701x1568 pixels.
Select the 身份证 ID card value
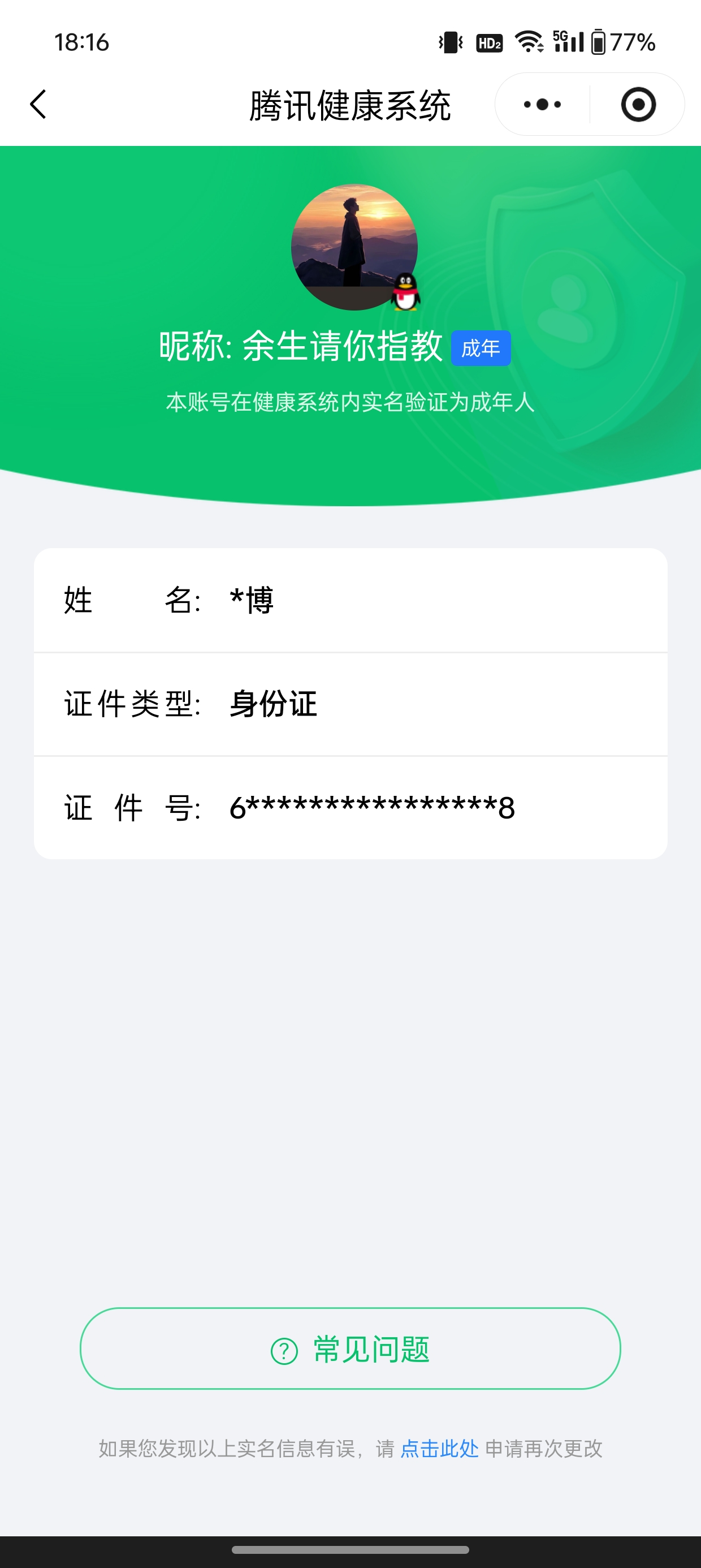coord(272,703)
